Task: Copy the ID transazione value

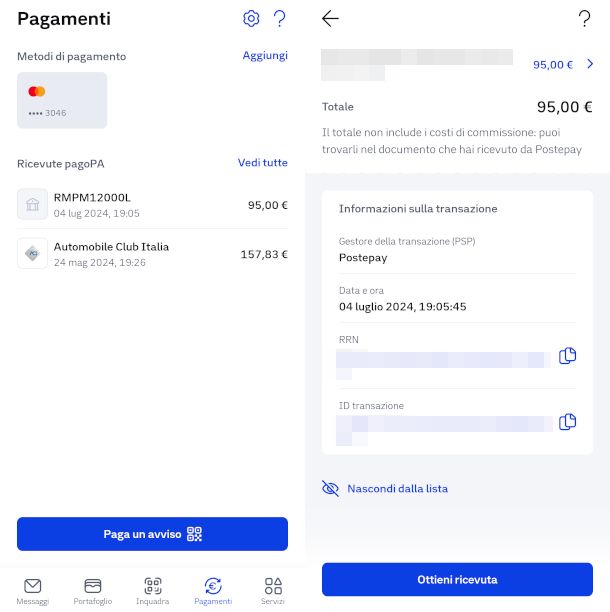Action: [x=567, y=422]
